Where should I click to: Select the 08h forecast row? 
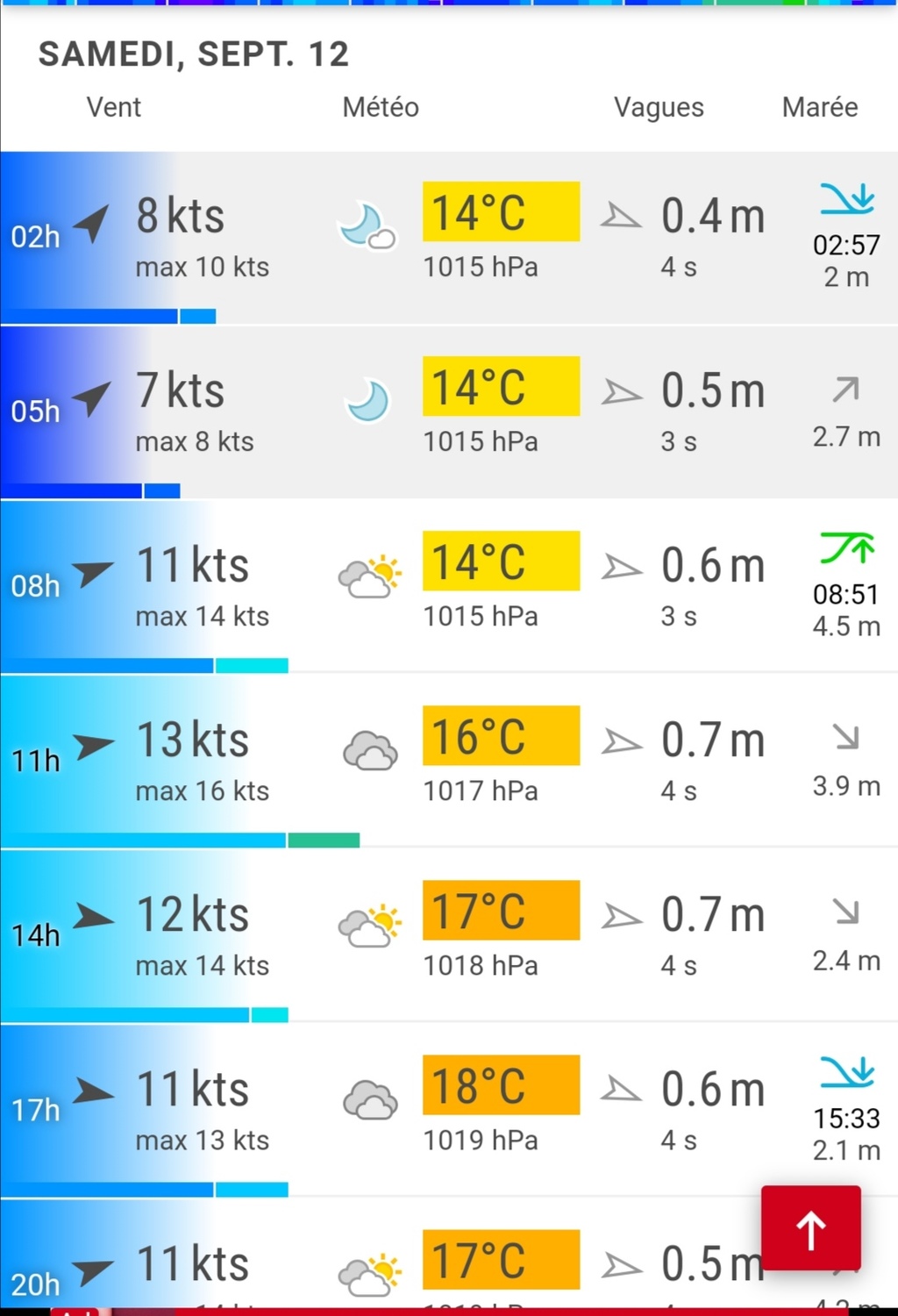click(x=449, y=586)
